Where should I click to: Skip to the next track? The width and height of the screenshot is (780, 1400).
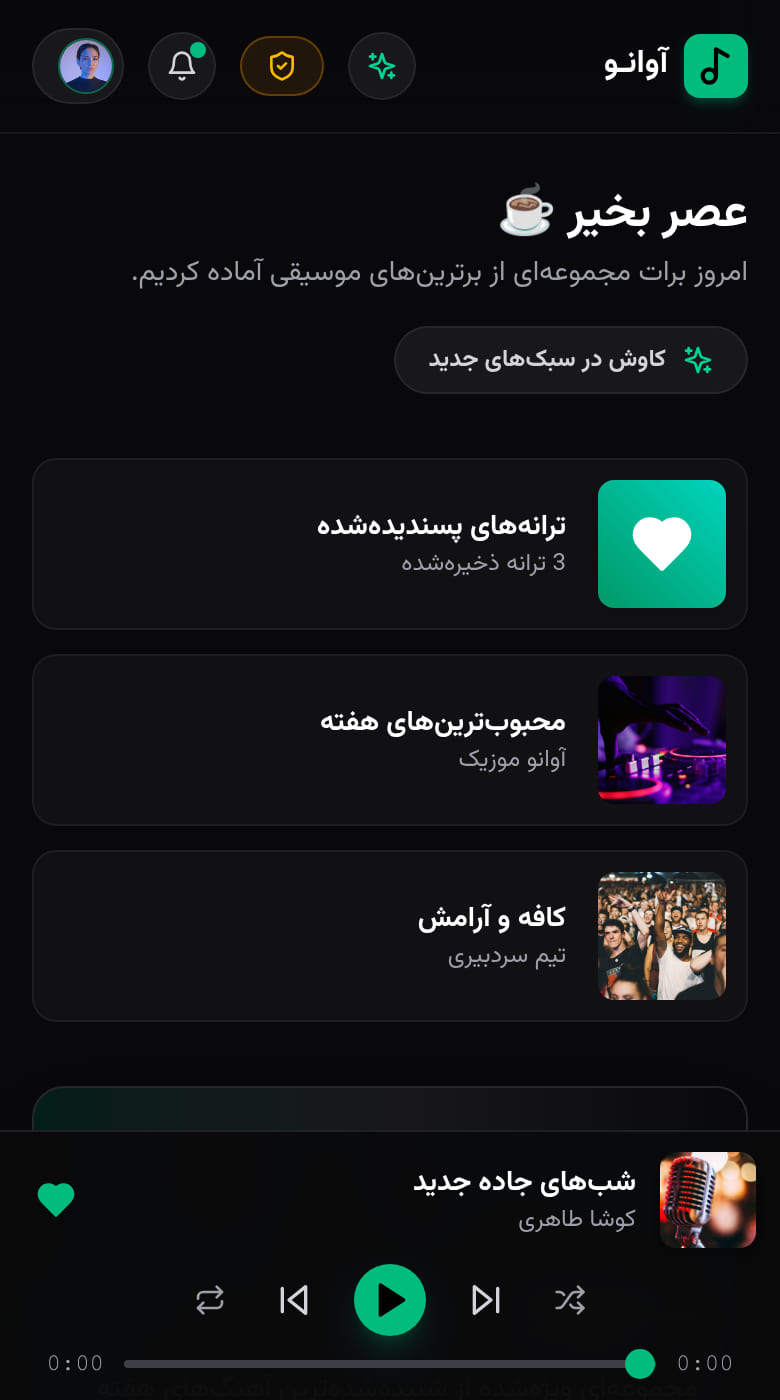coord(486,1300)
